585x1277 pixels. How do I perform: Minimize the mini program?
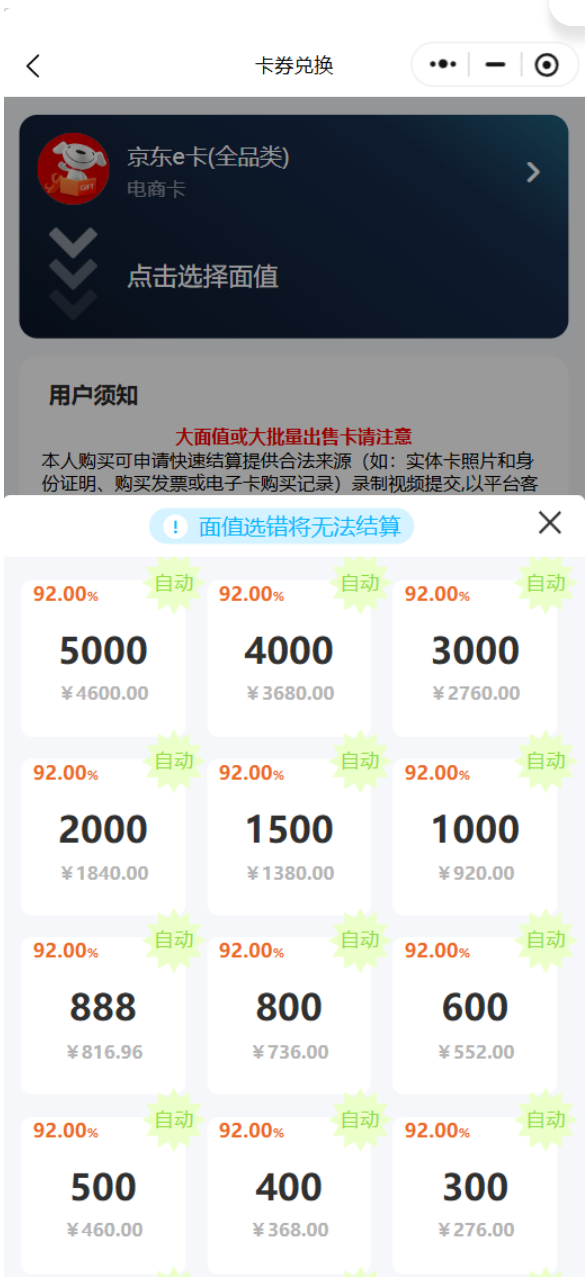coord(495,65)
